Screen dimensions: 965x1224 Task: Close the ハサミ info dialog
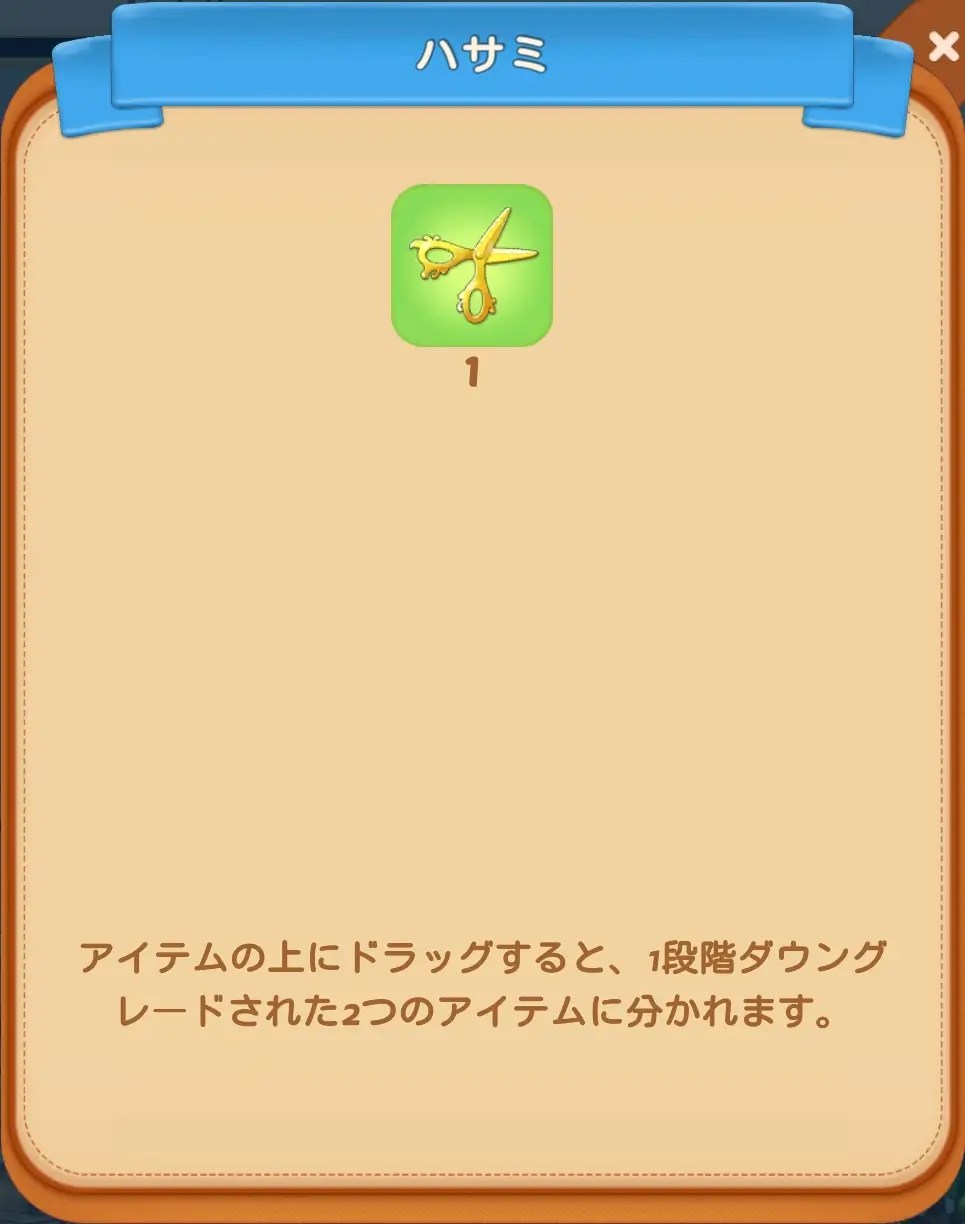tap(942, 46)
